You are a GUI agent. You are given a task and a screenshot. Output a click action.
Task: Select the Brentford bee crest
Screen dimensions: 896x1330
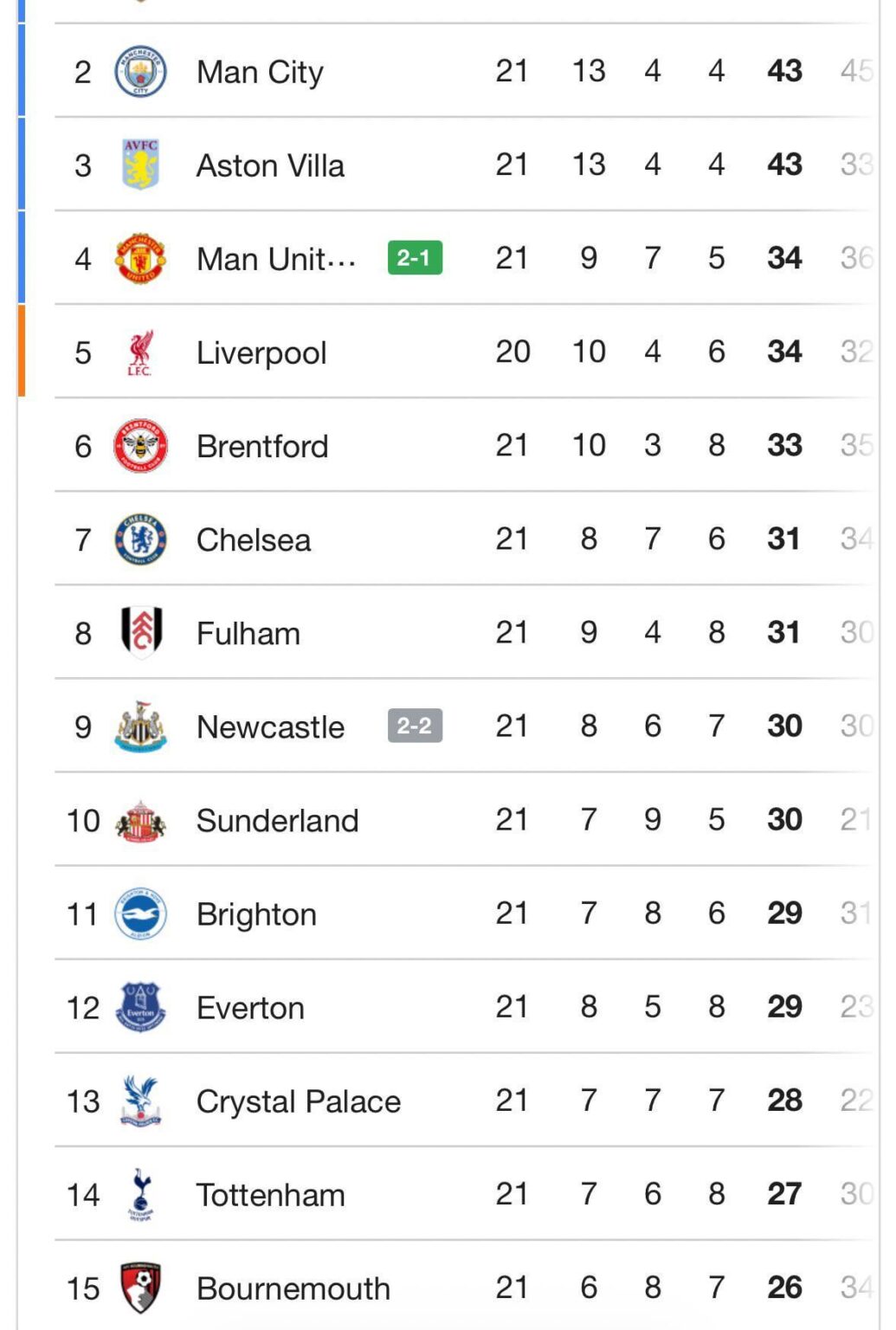tap(140, 445)
